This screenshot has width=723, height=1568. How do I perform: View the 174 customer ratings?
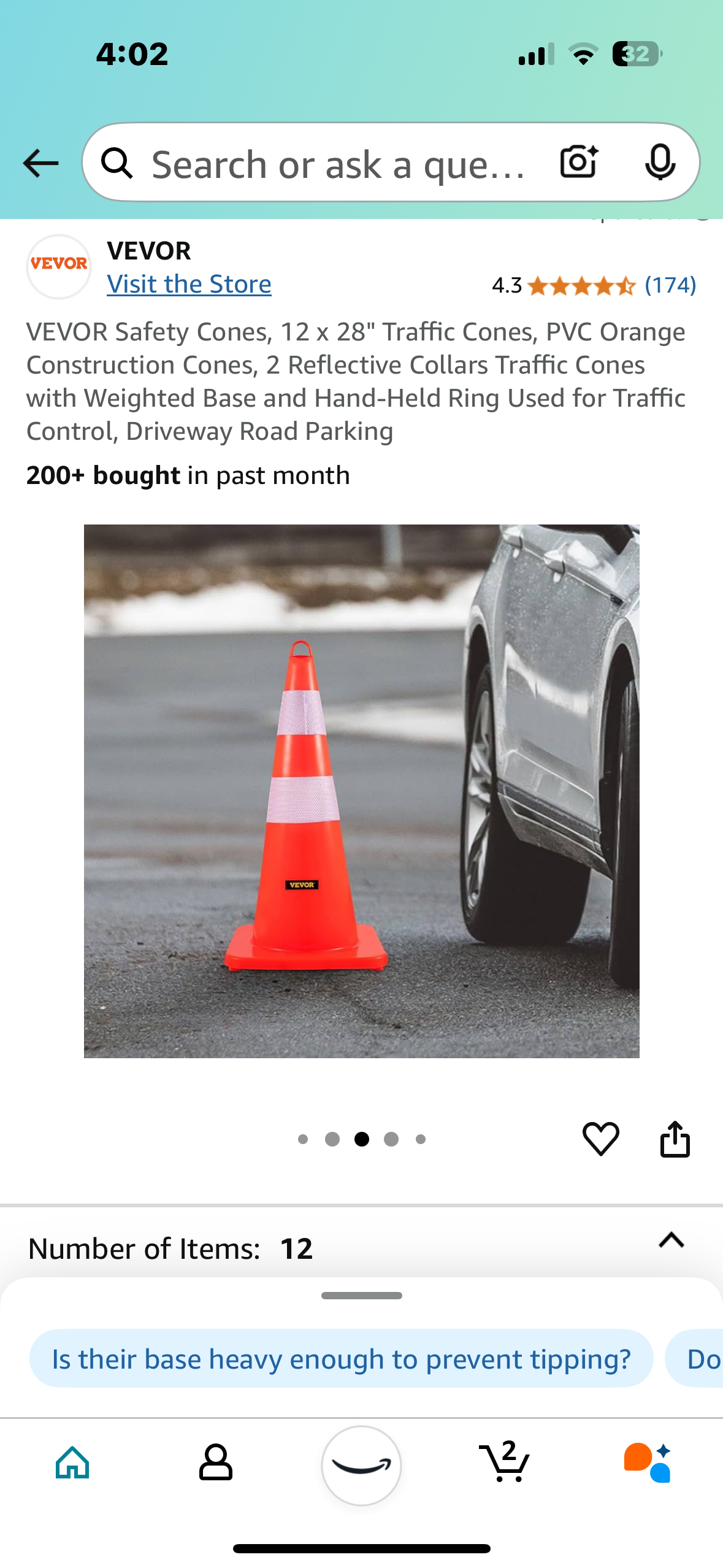670,285
